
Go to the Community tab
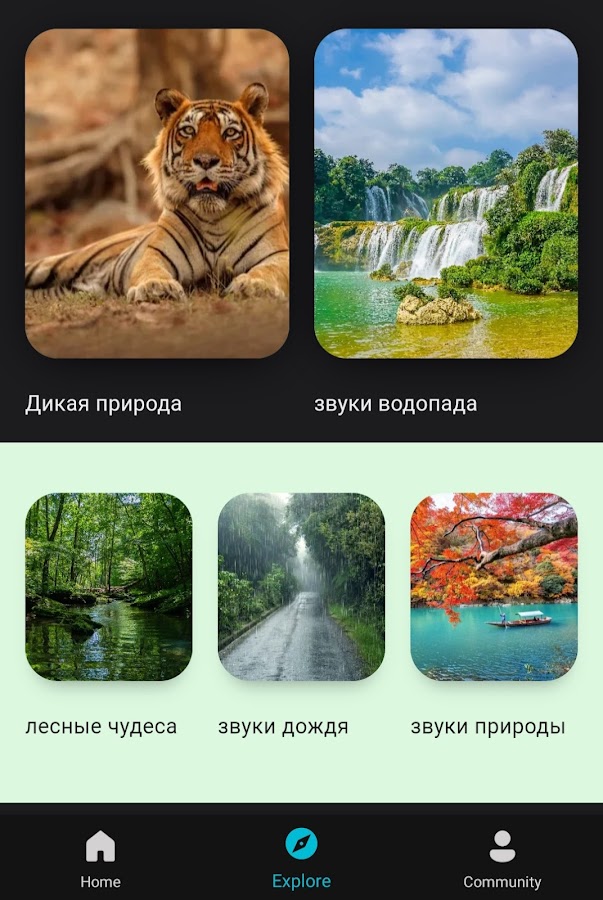pyautogui.click(x=502, y=858)
